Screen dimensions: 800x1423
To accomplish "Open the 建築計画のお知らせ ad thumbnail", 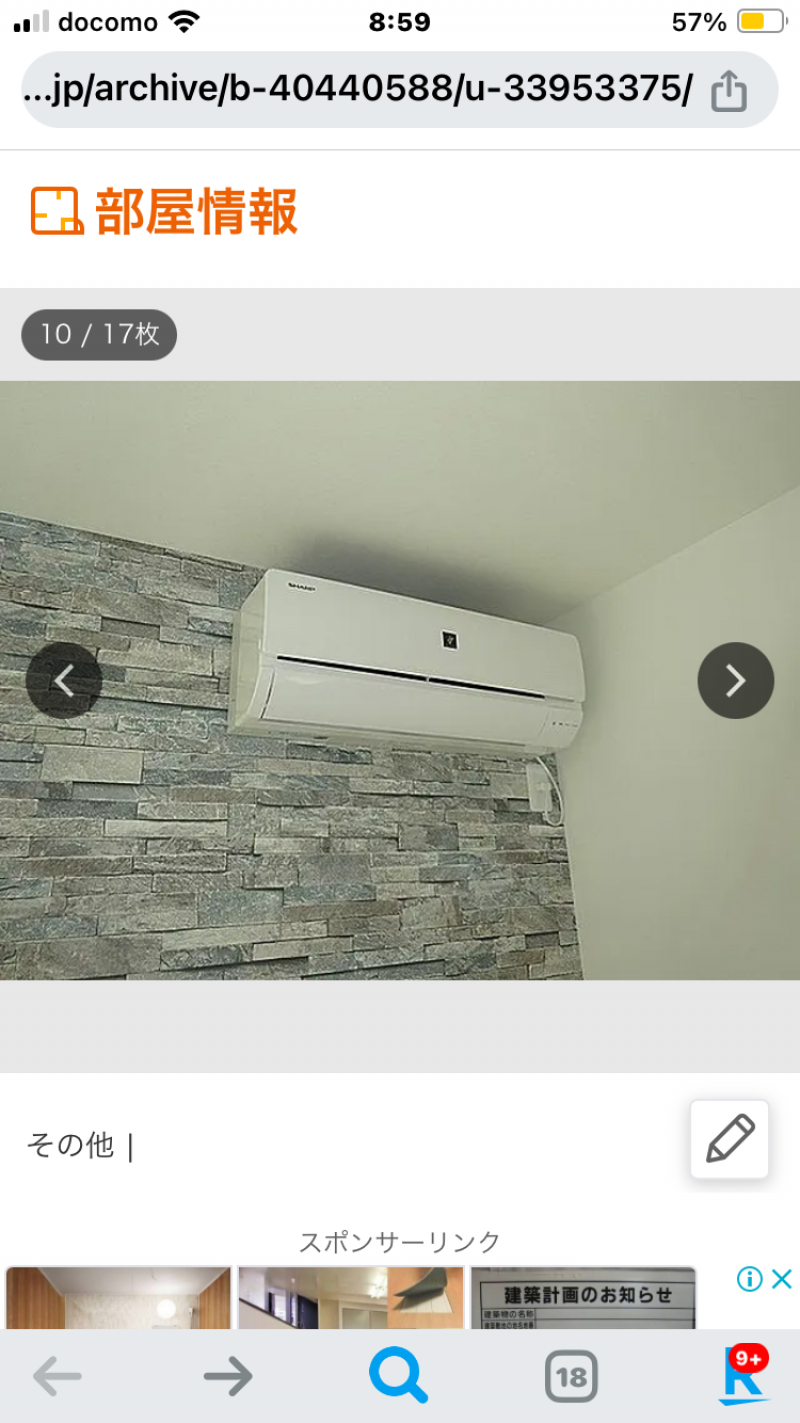I will [583, 1298].
